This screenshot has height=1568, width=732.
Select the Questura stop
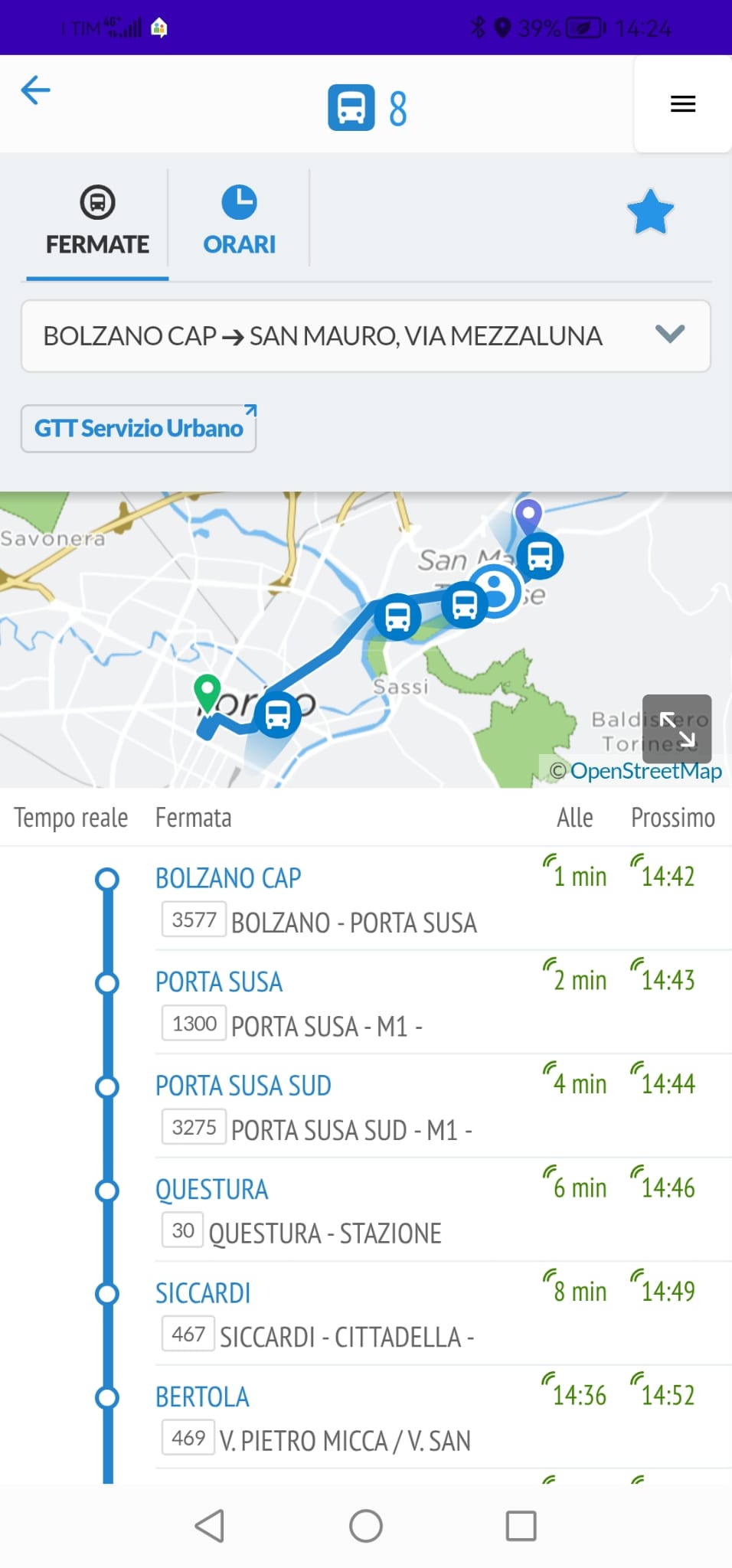tap(212, 1190)
